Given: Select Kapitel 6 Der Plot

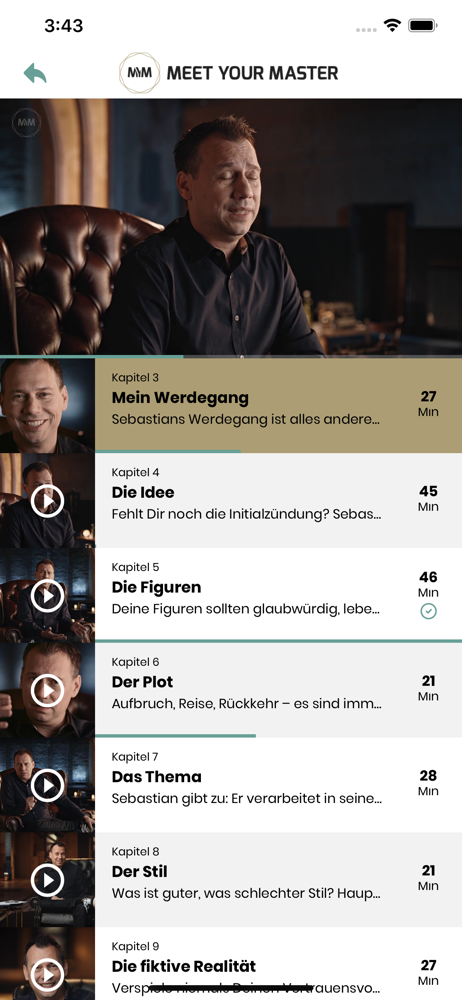Looking at the screenshot, I should point(231,690).
